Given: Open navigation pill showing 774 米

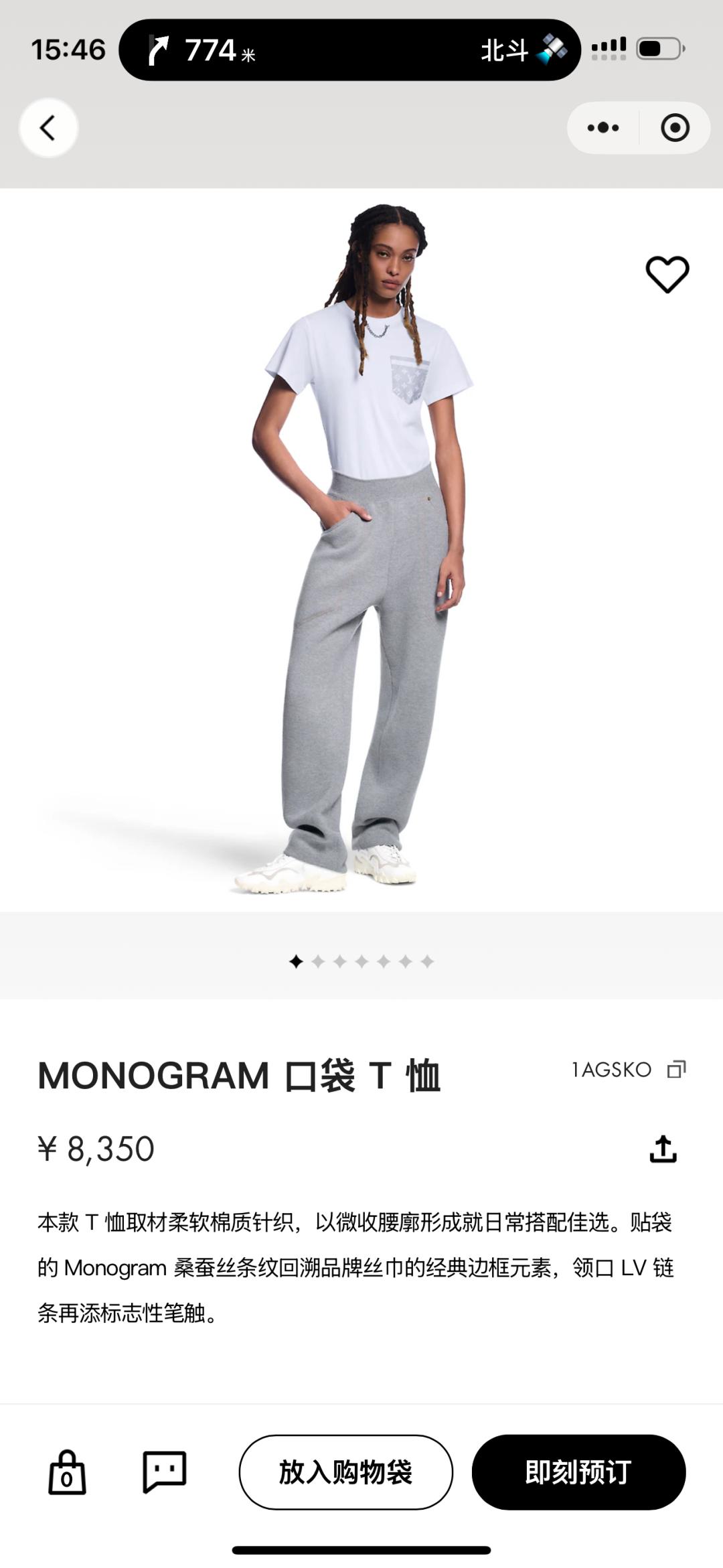Looking at the screenshot, I should (x=349, y=50).
